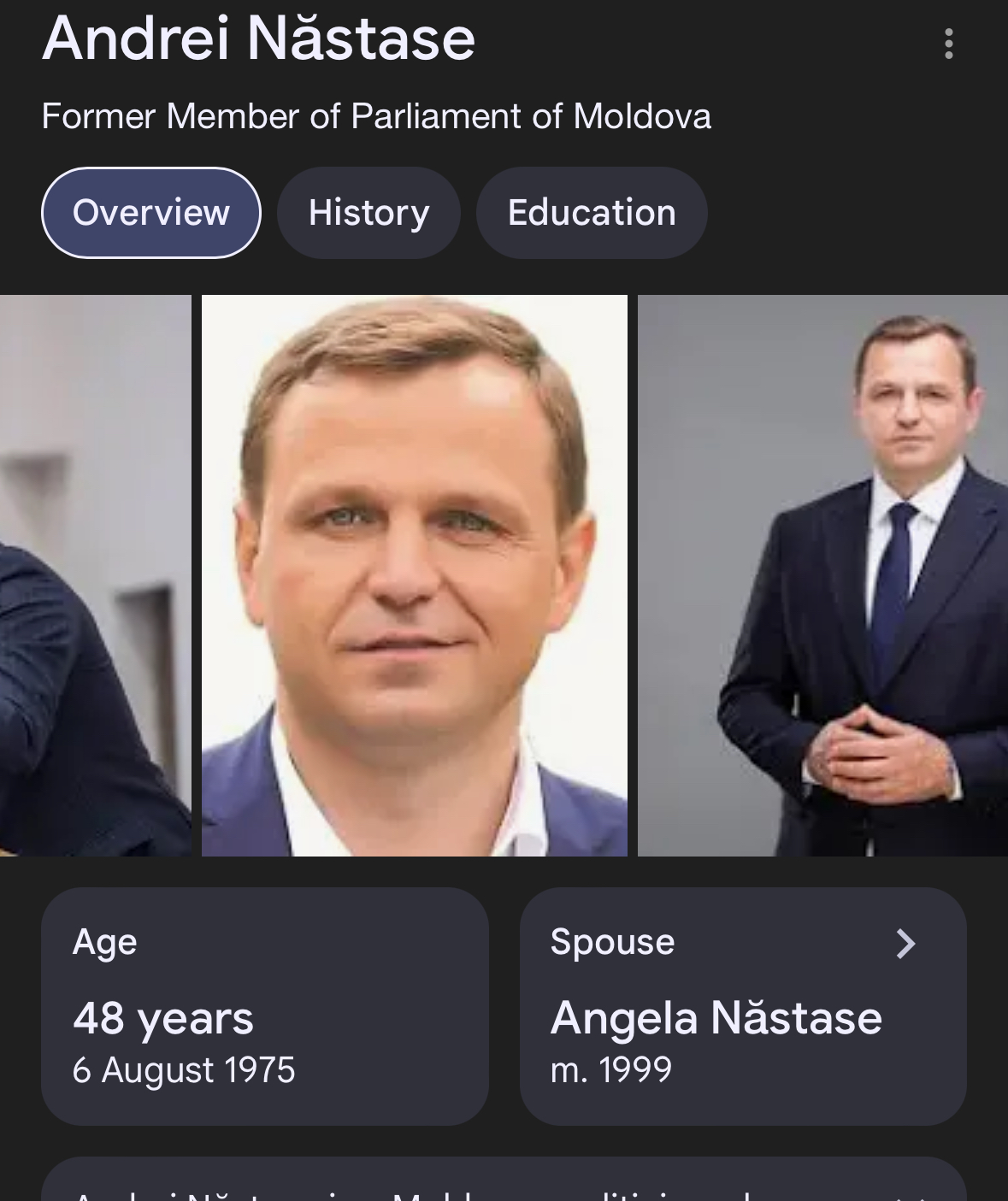The width and height of the screenshot is (1008, 1201).
Task: Open the Spouse card for Angela Năstase
Action: pyautogui.click(x=742, y=1006)
